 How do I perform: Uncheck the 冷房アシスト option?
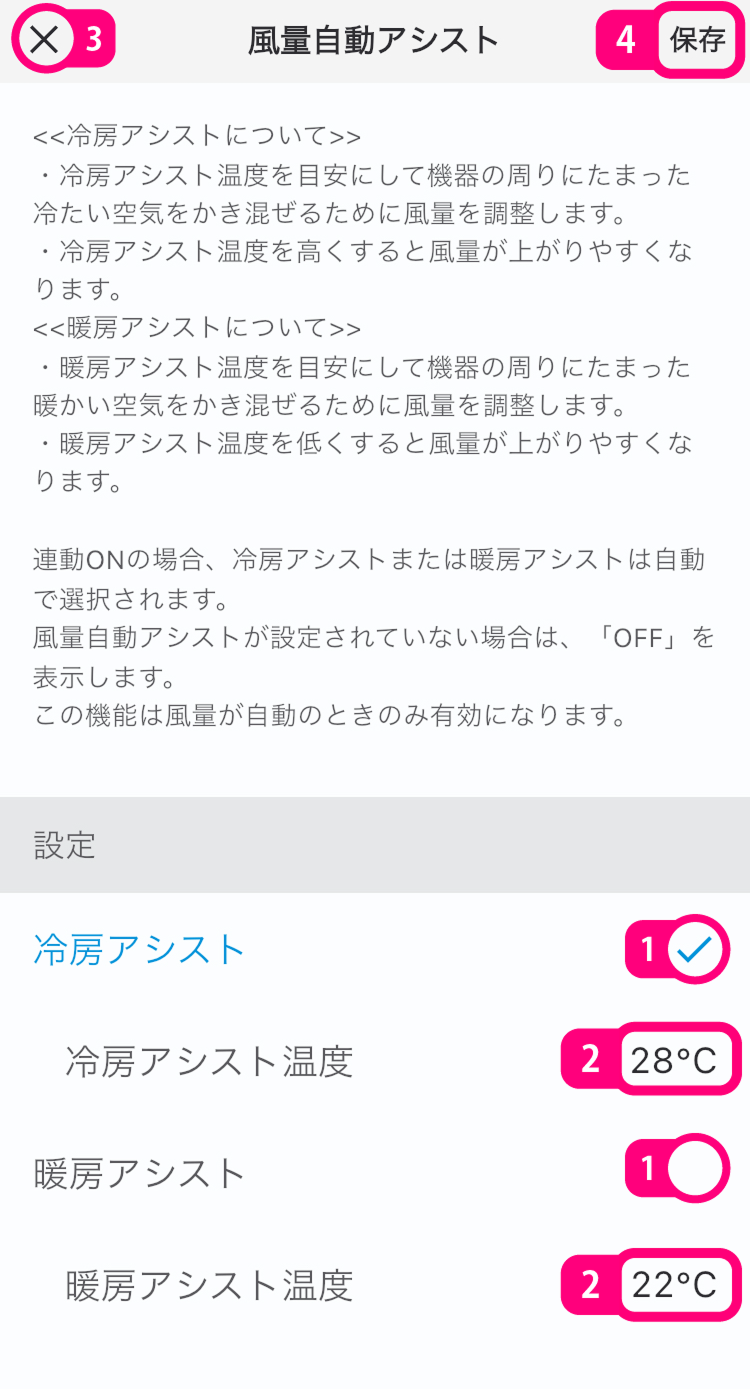(x=694, y=950)
